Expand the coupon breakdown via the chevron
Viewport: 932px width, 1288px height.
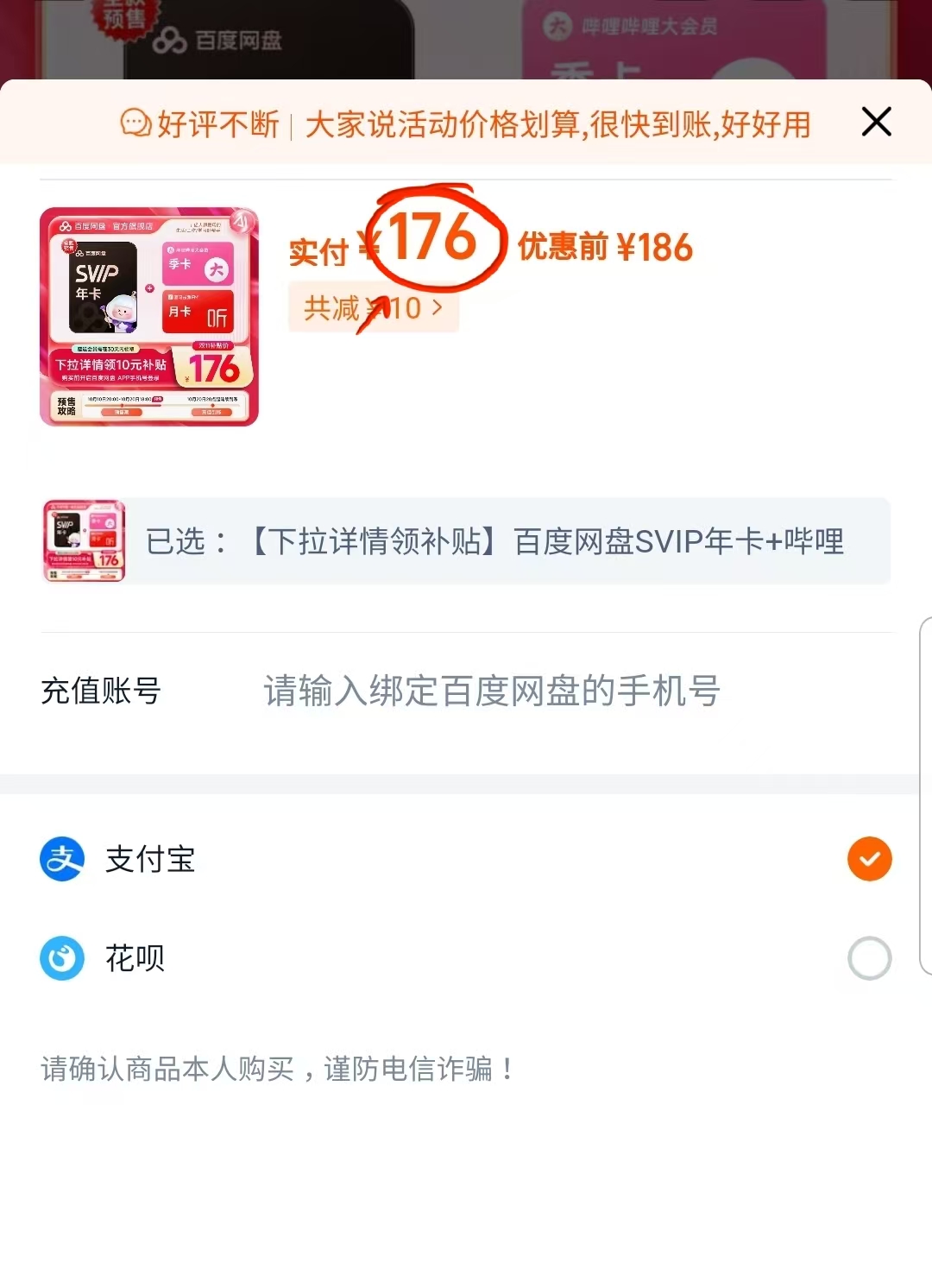click(x=438, y=308)
